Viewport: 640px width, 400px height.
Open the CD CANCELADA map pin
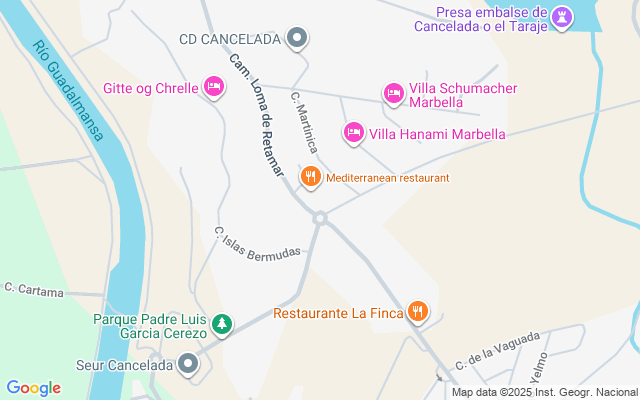(x=297, y=38)
